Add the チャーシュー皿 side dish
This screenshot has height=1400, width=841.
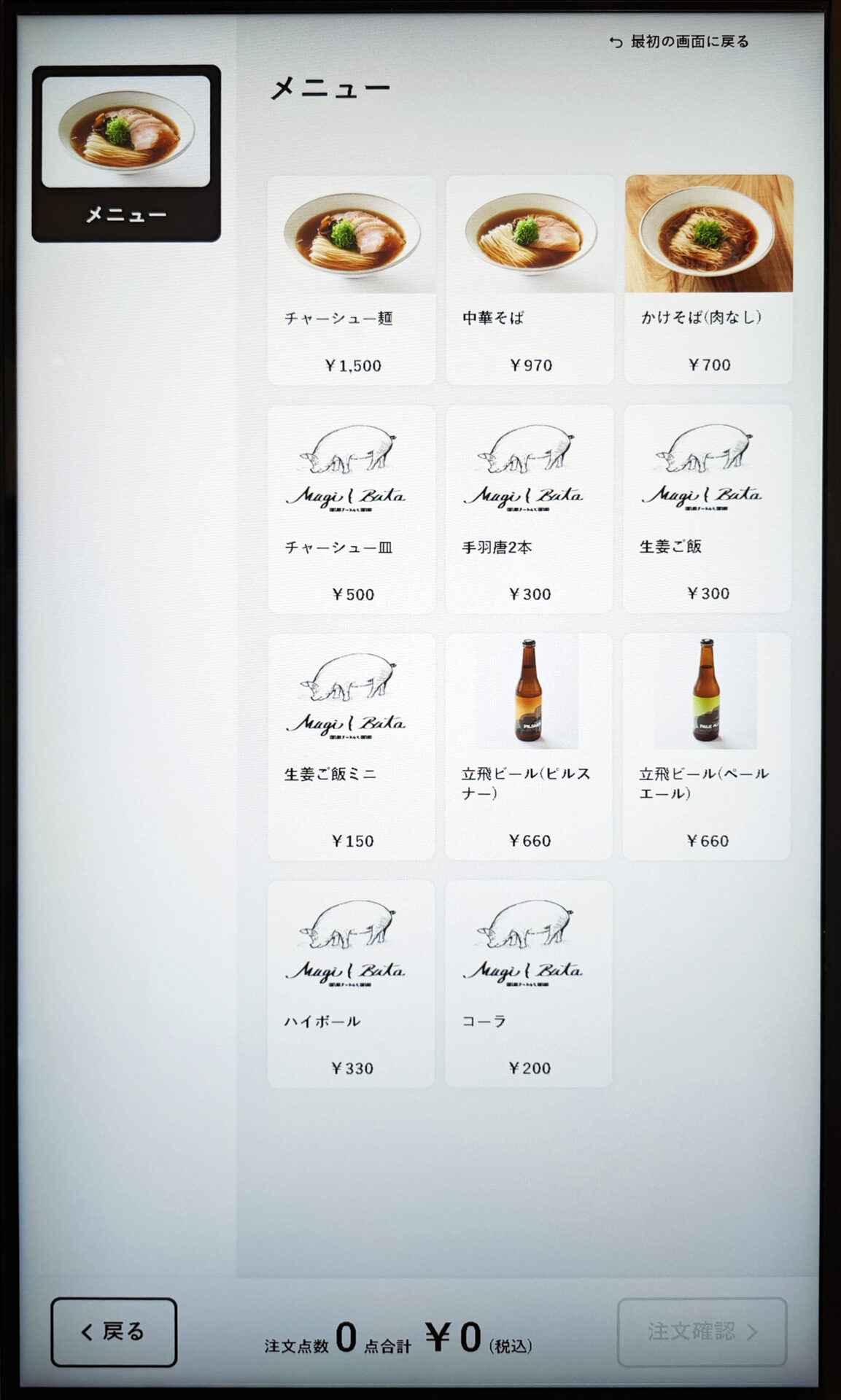[x=352, y=509]
